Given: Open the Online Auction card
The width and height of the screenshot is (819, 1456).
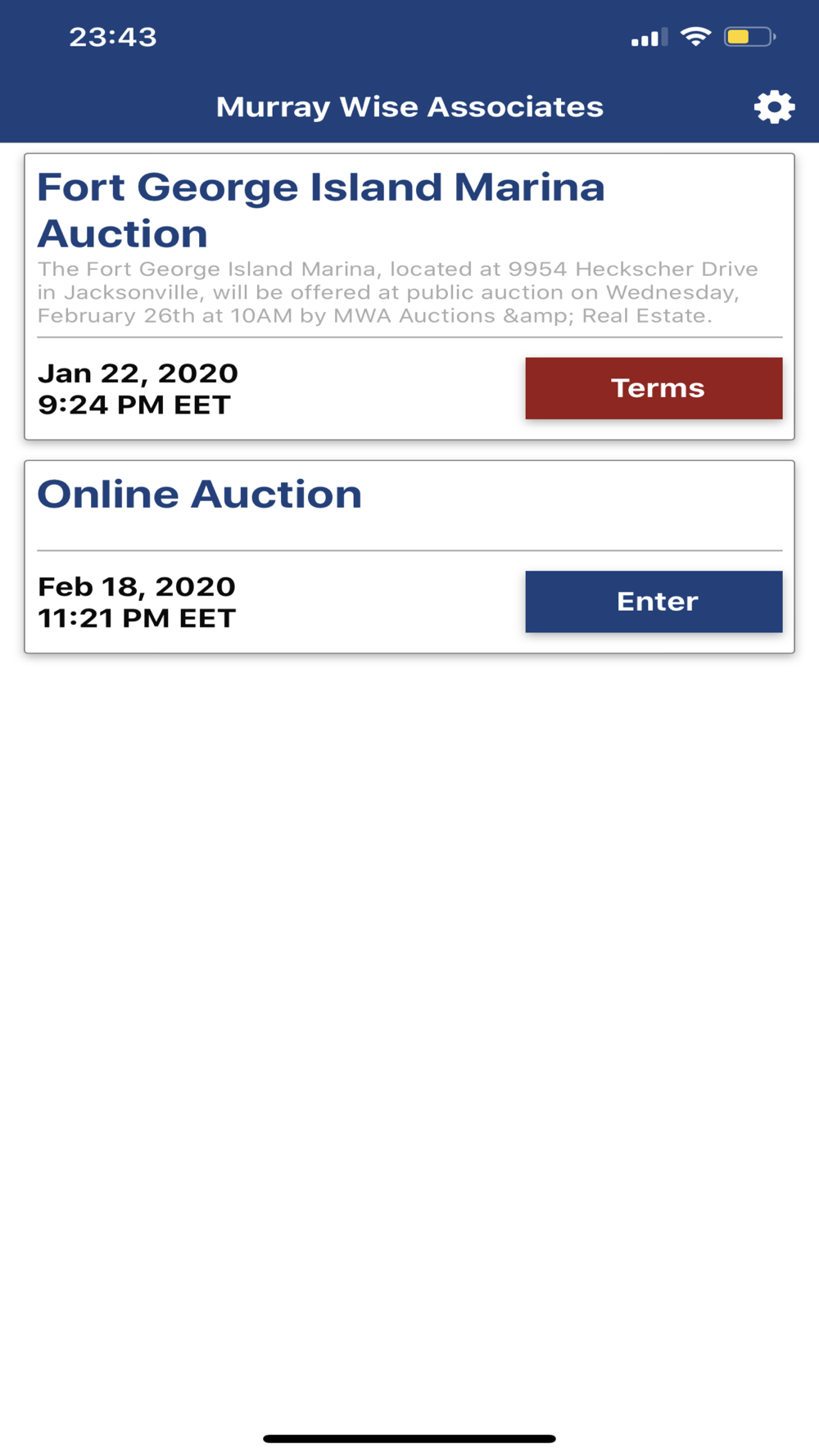Looking at the screenshot, I should tap(409, 557).
